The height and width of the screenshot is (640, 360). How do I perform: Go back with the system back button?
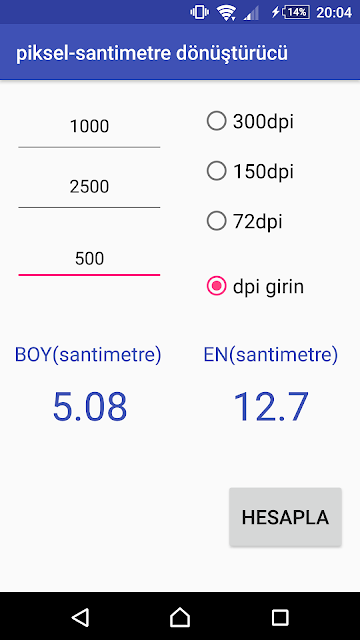coord(80,617)
